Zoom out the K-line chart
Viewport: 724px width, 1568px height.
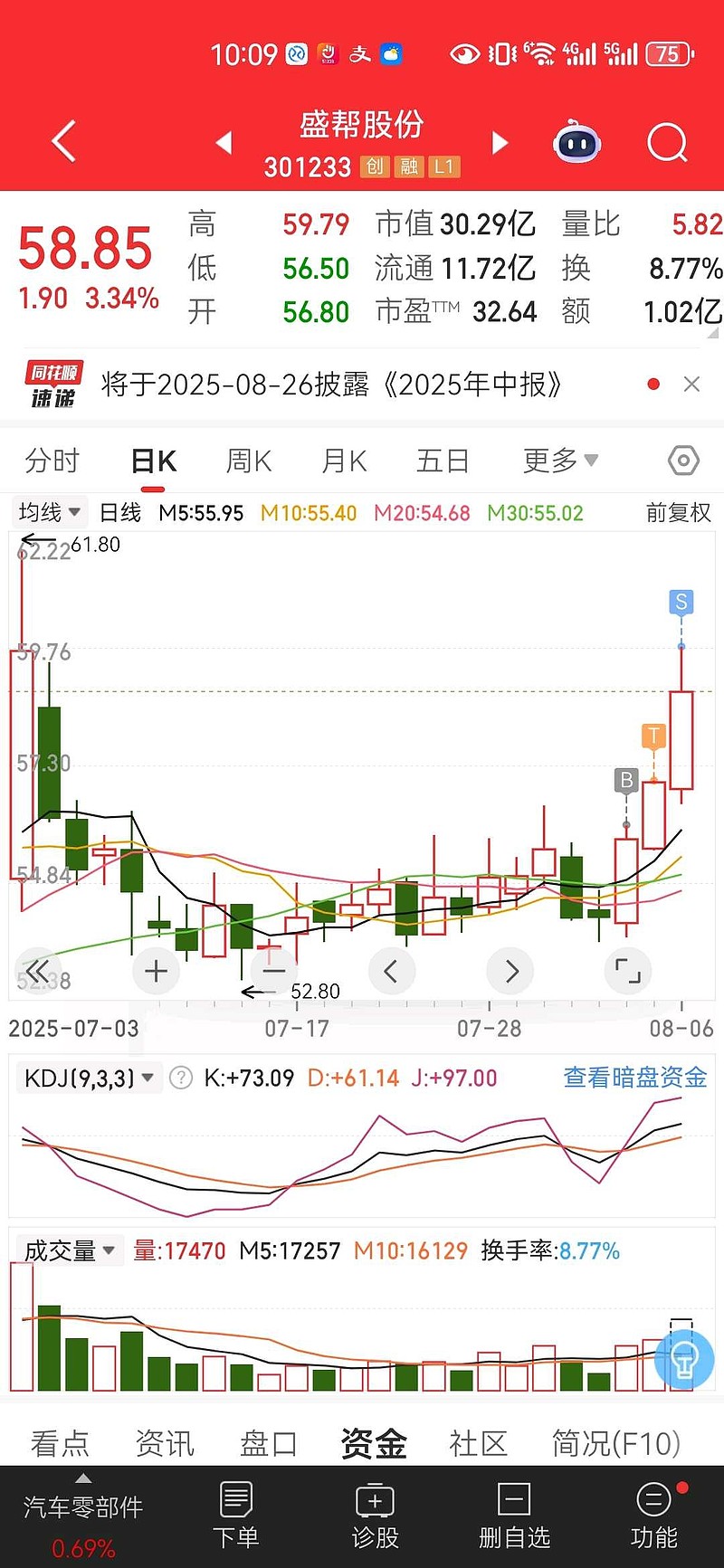(x=273, y=972)
